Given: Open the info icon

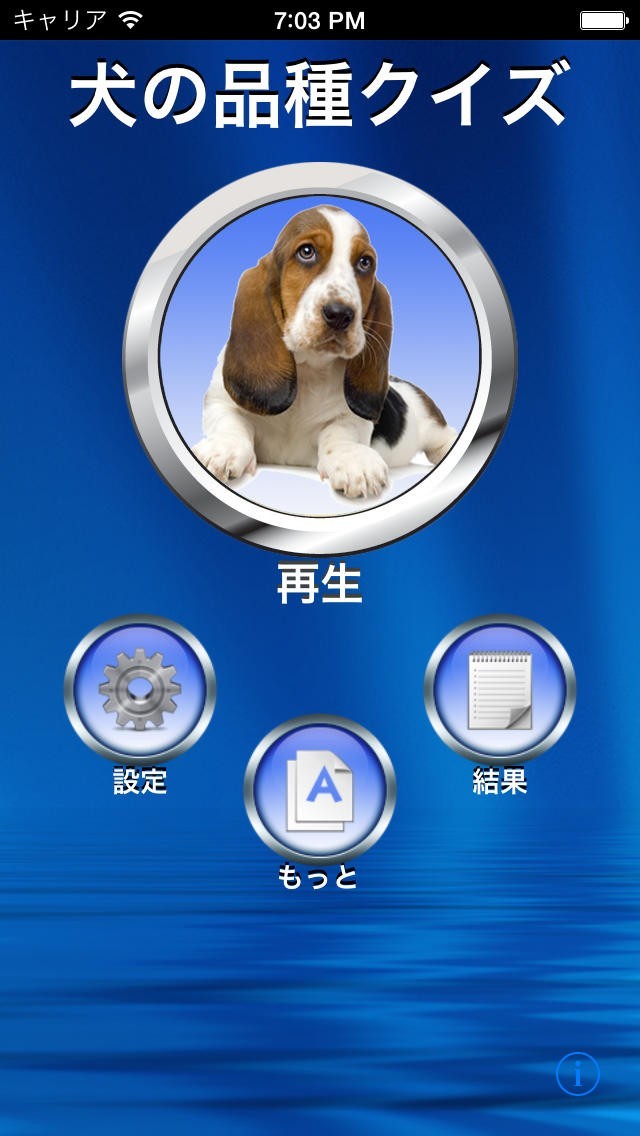Looking at the screenshot, I should 577,1074.
